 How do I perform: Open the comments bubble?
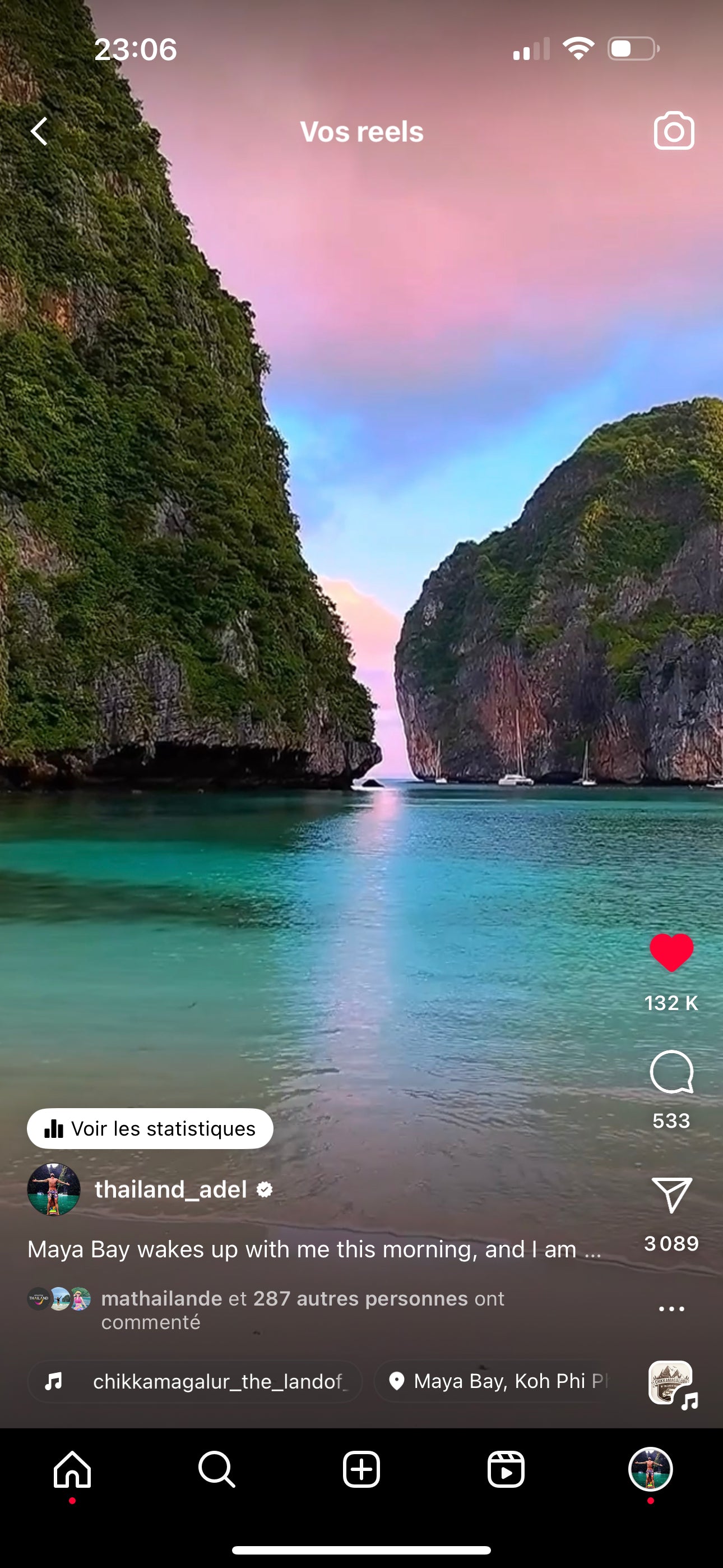tap(671, 1072)
